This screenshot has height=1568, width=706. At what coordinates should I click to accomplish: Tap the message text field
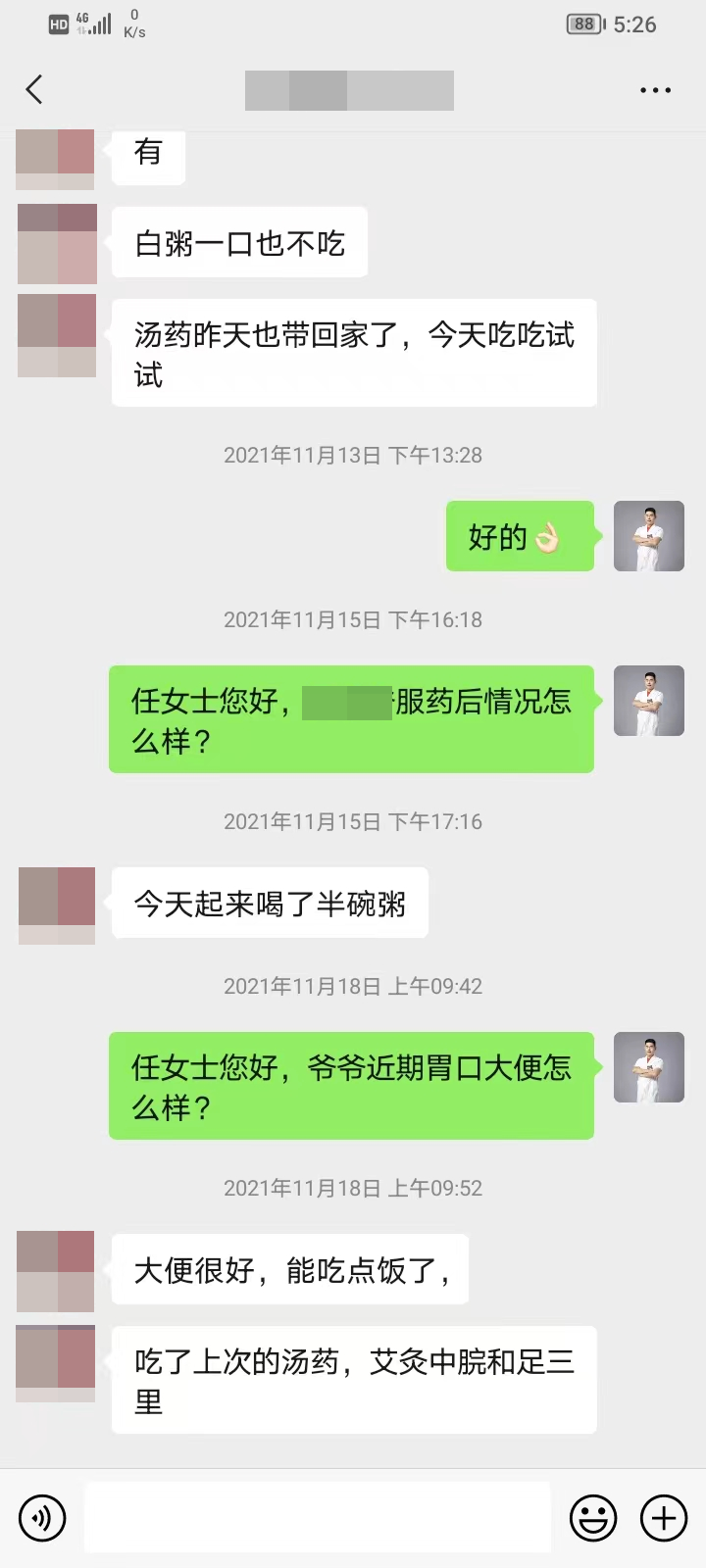[318, 1518]
